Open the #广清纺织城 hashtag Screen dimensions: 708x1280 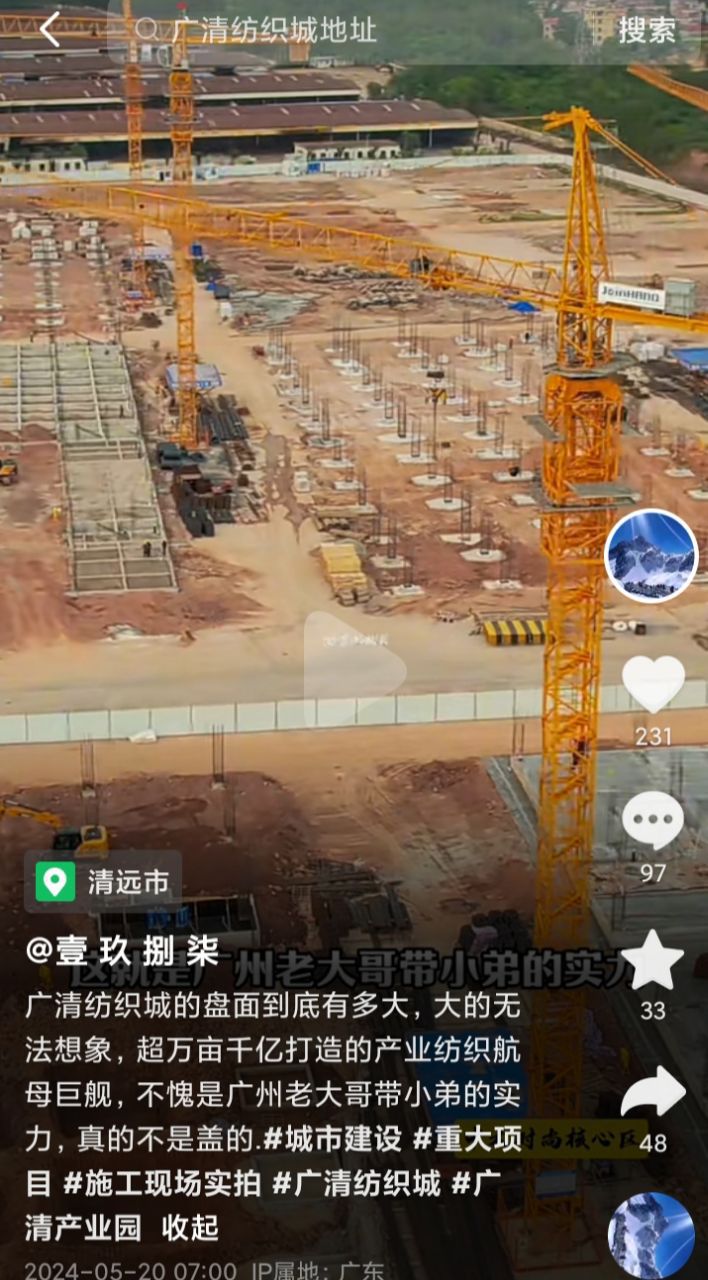pos(356,1183)
